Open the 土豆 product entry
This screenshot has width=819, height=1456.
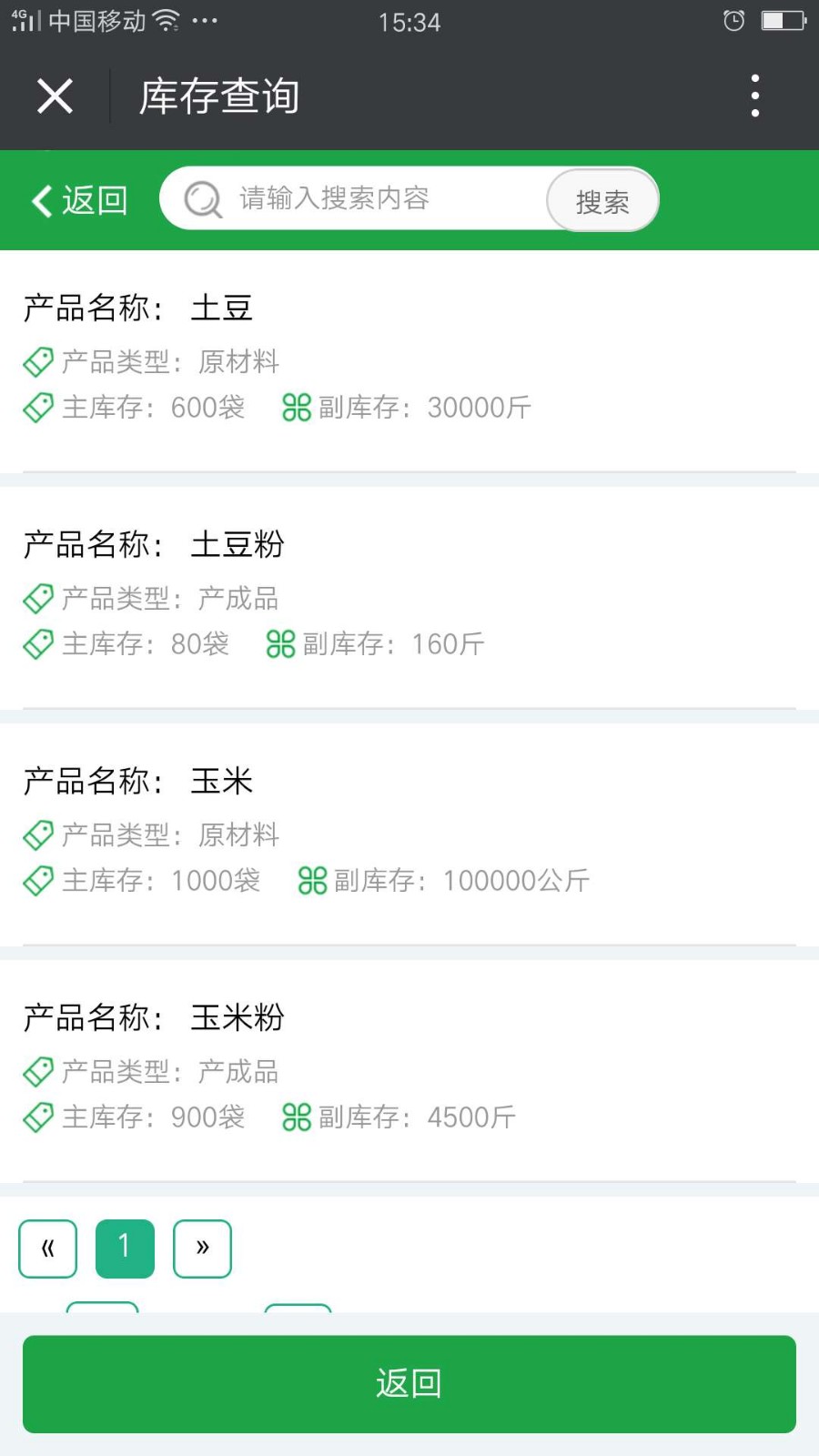coord(409,361)
